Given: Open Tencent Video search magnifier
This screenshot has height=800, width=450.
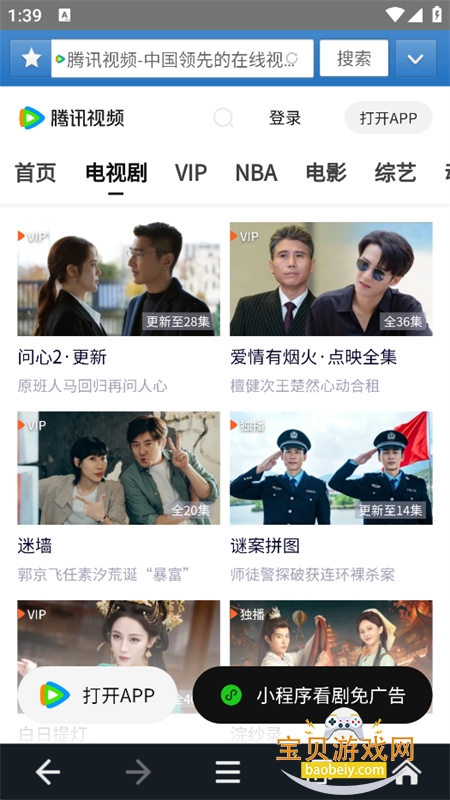Looking at the screenshot, I should click(x=223, y=118).
